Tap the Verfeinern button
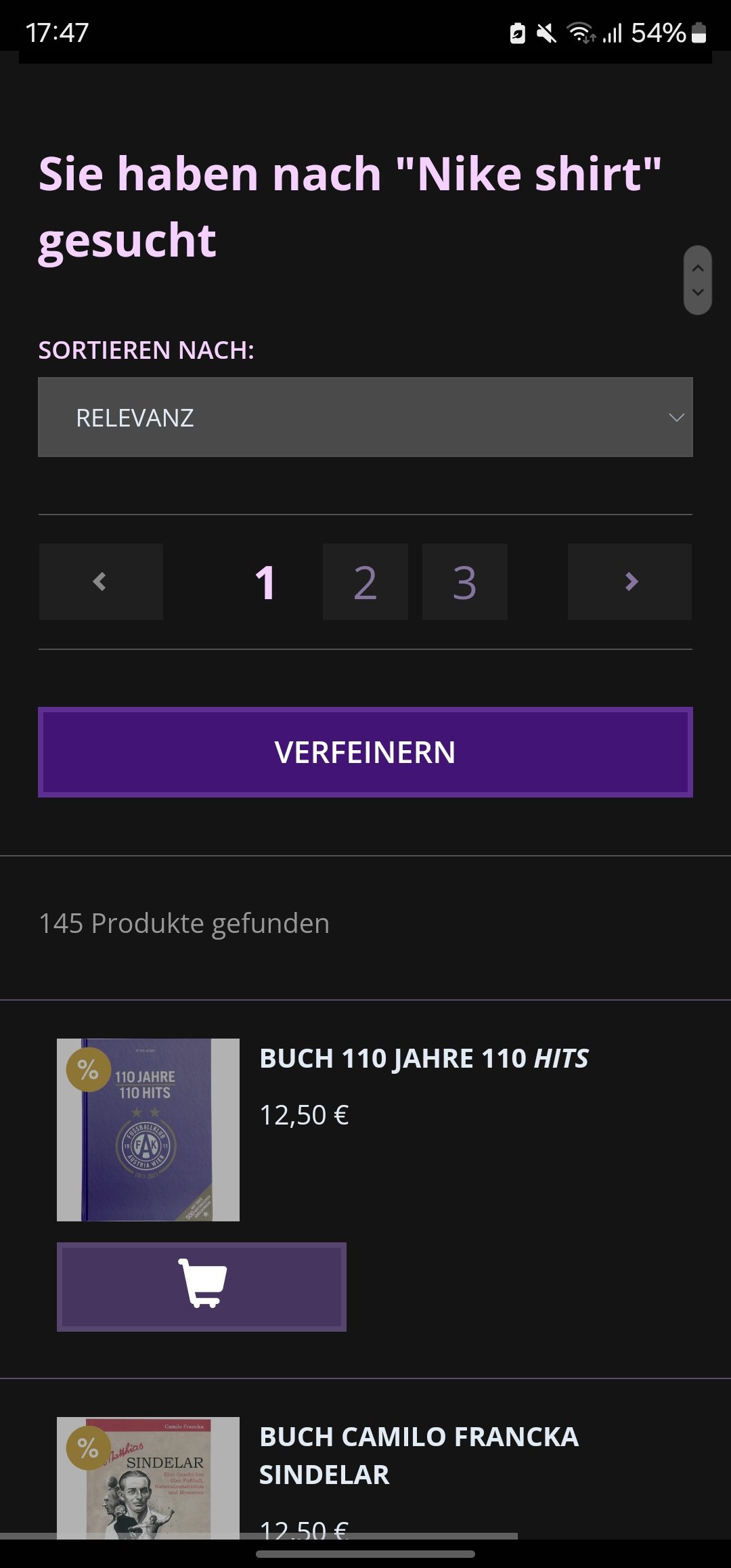The height and width of the screenshot is (1568, 731). 365,752
